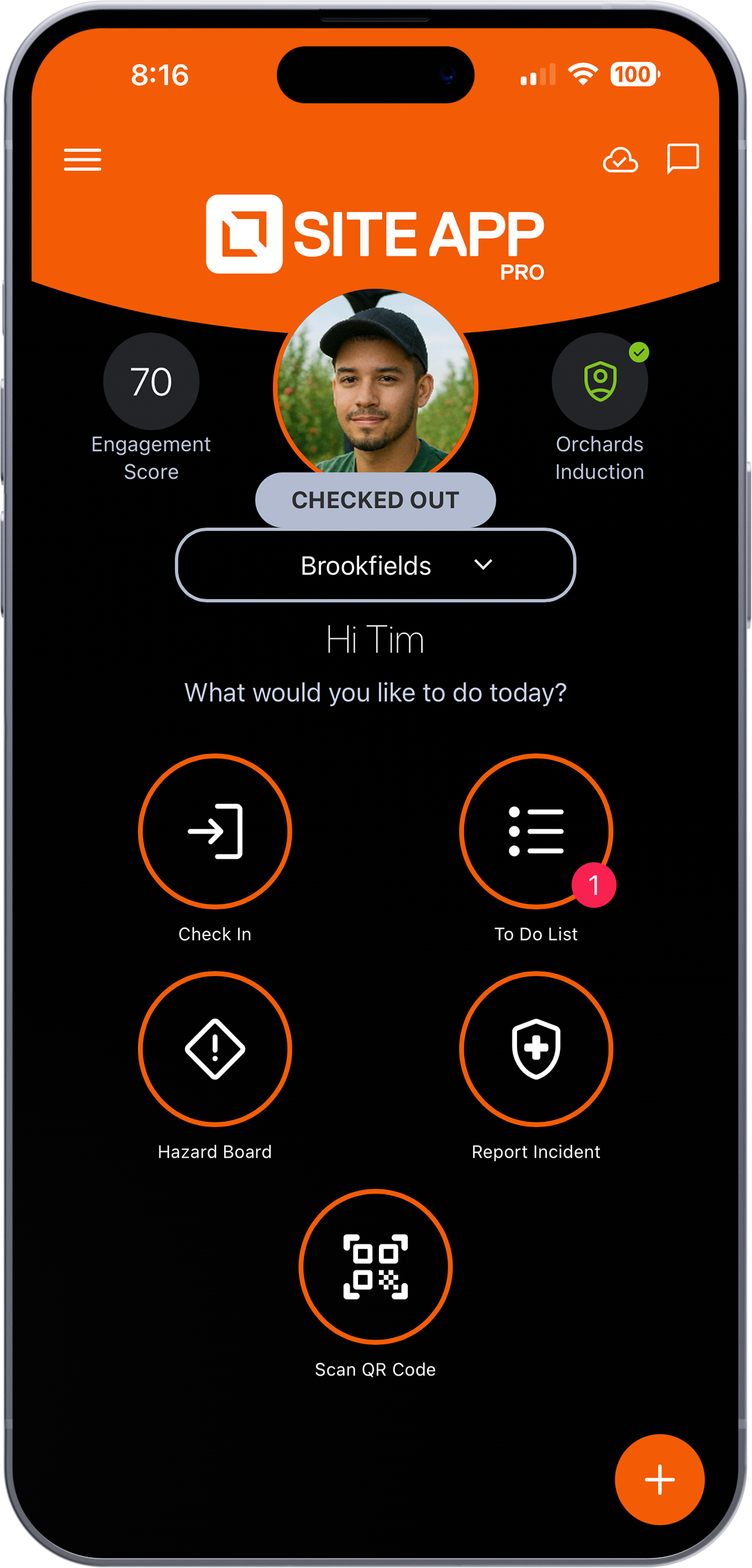
Task: Report an incident
Action: pos(536,1049)
